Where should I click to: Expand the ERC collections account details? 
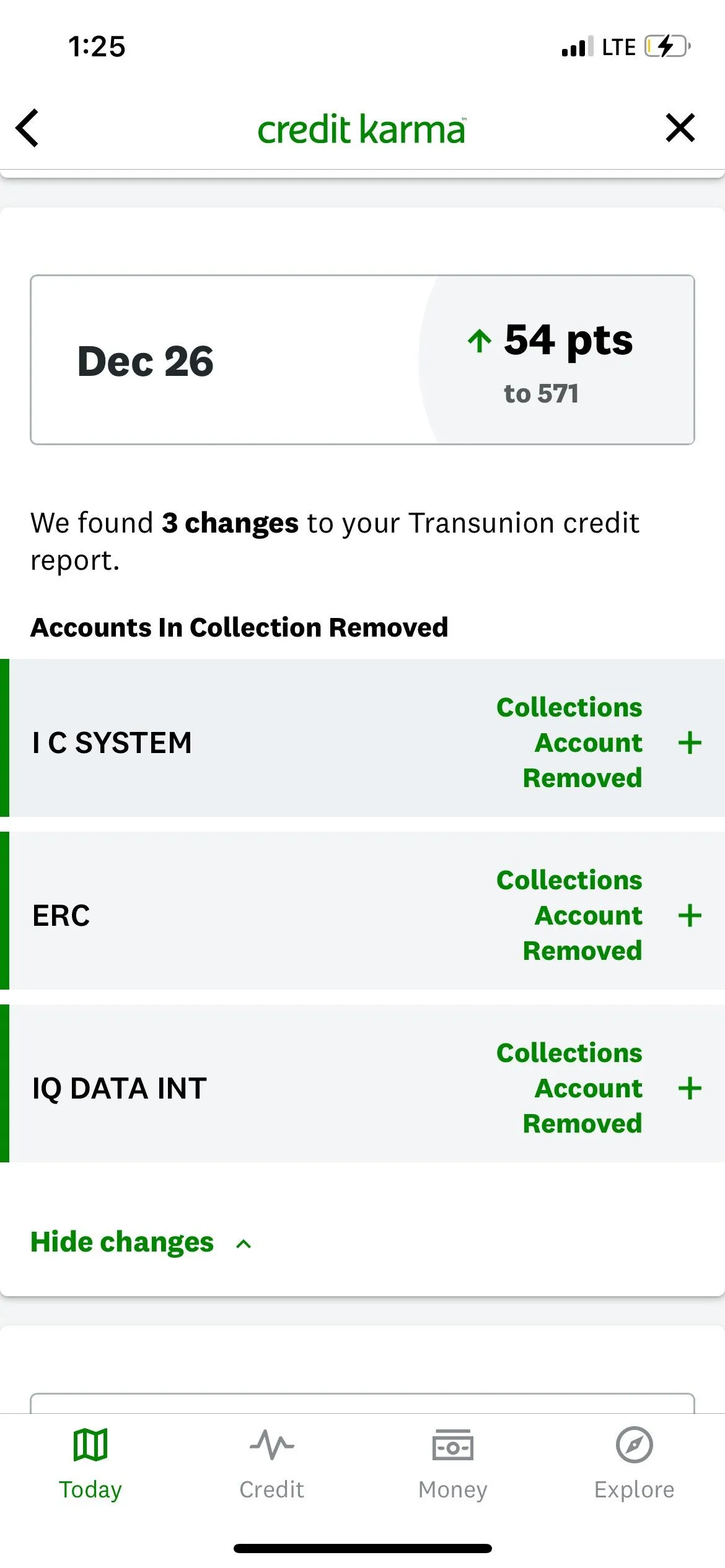click(689, 915)
